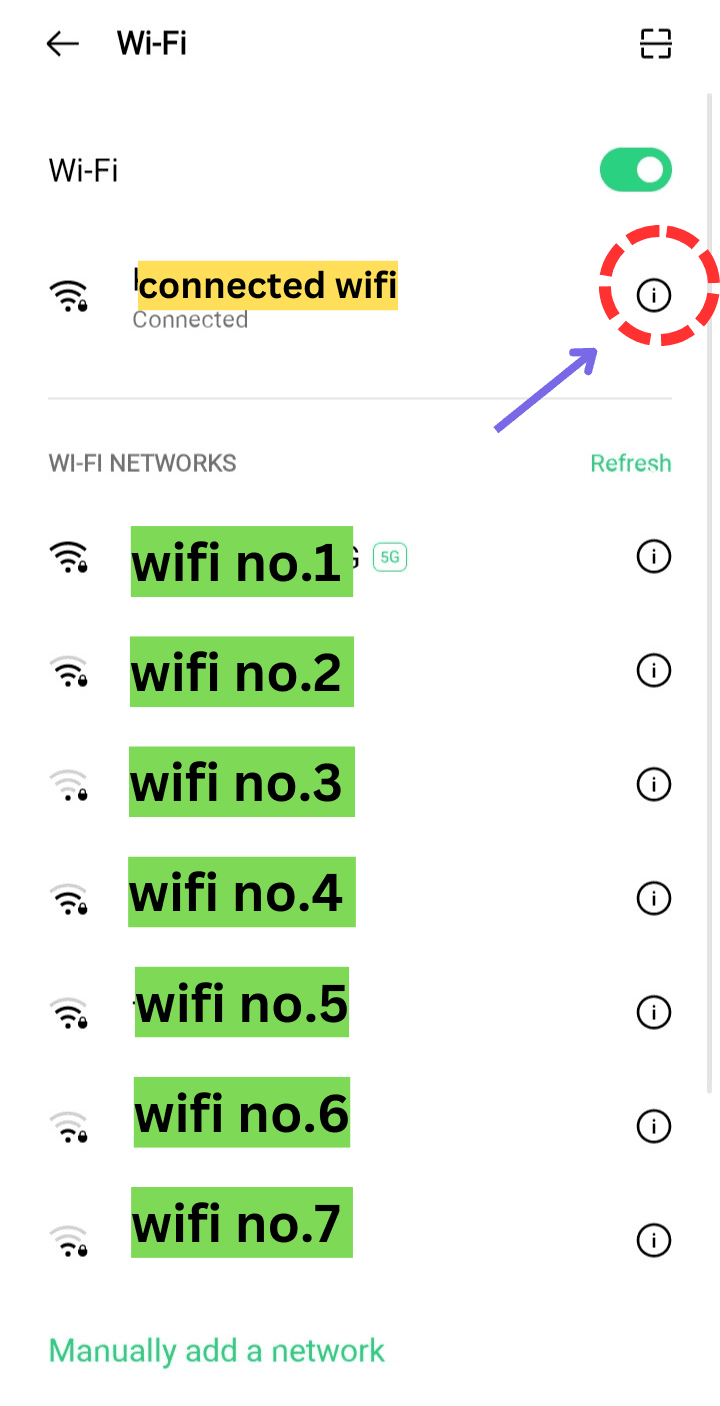Screen dimensions: 720x1406
Task: Click the locked signal icon beside wifi no.3
Action: (69, 784)
